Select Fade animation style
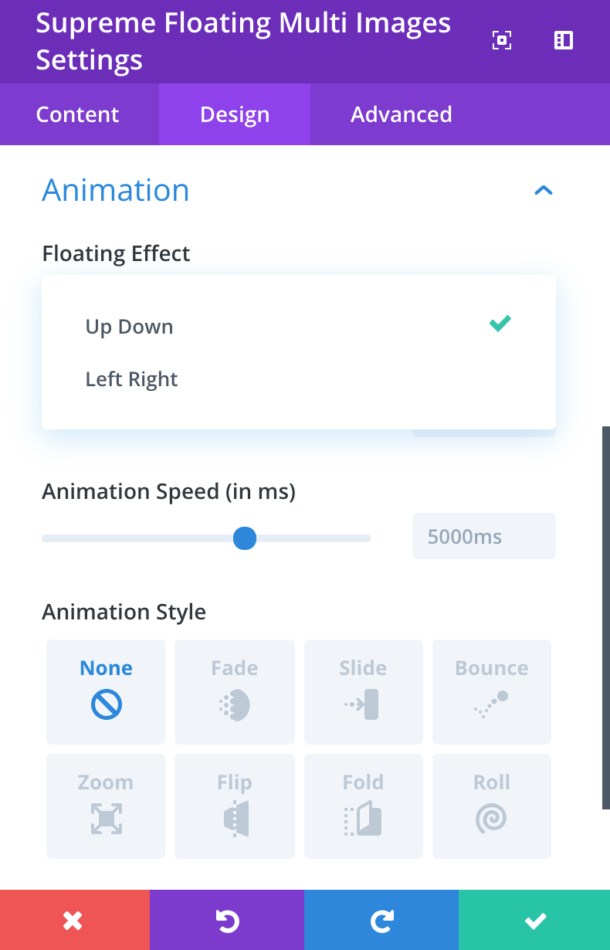 tap(234, 692)
